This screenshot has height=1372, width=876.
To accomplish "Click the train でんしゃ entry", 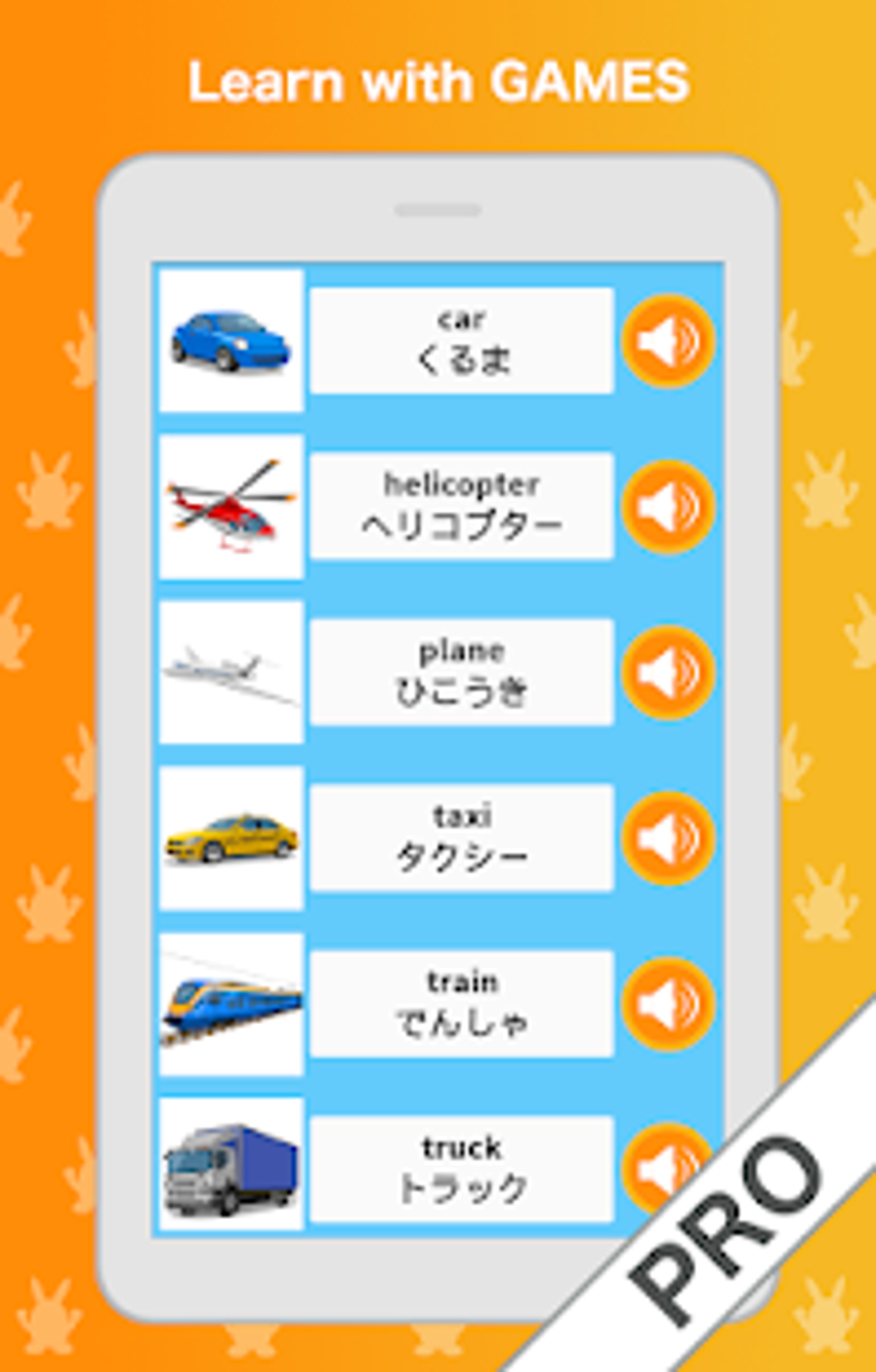I will 461,1001.
